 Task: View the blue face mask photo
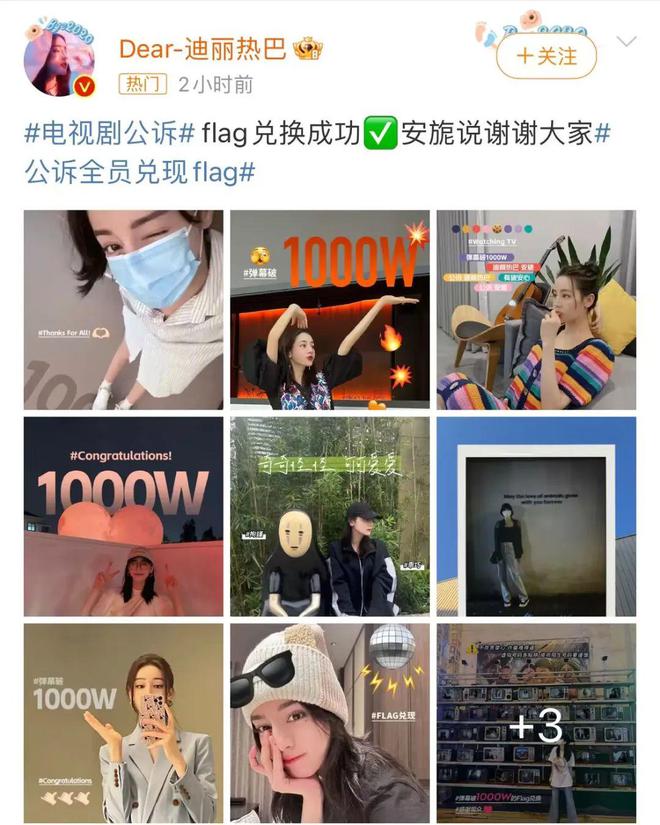click(123, 310)
